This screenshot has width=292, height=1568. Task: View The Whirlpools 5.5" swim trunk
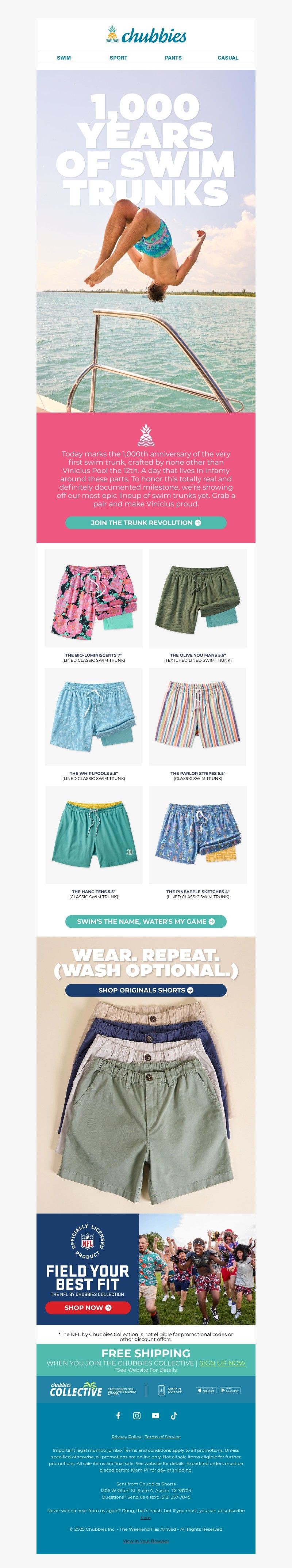94,717
